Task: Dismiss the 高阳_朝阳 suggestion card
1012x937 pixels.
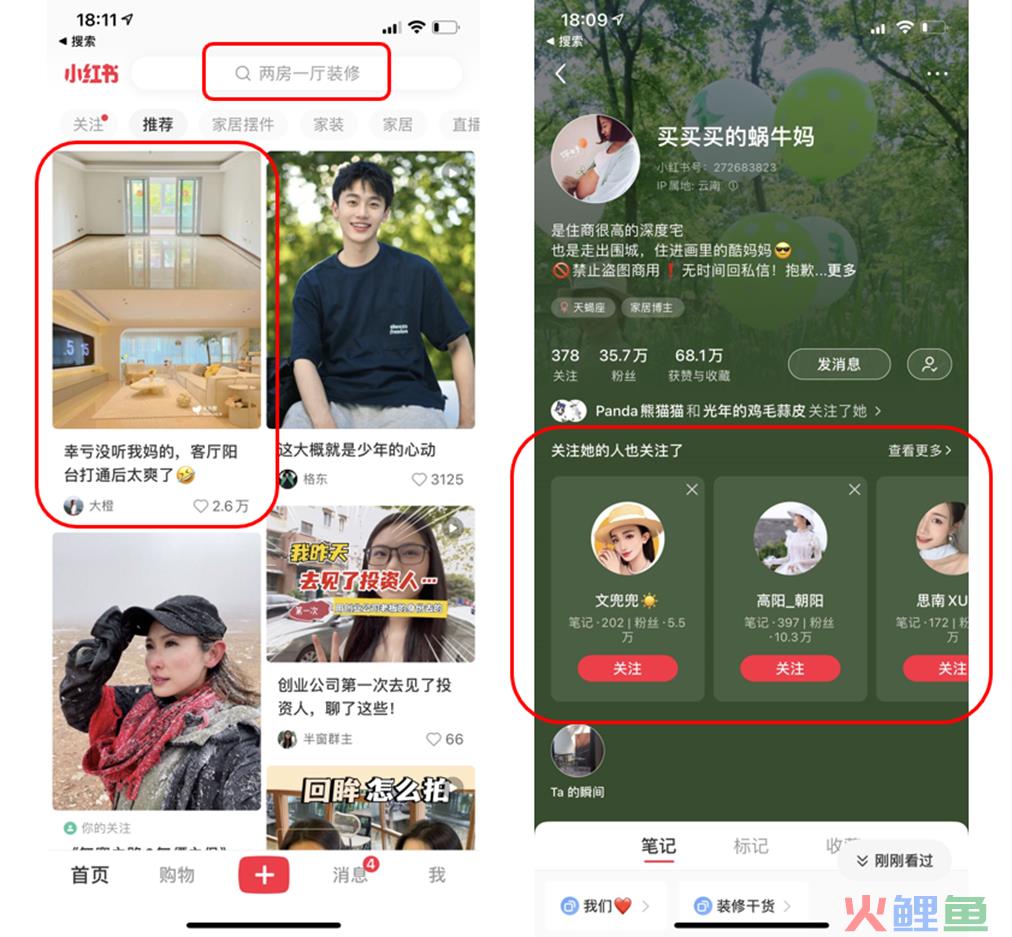Action: 854,490
